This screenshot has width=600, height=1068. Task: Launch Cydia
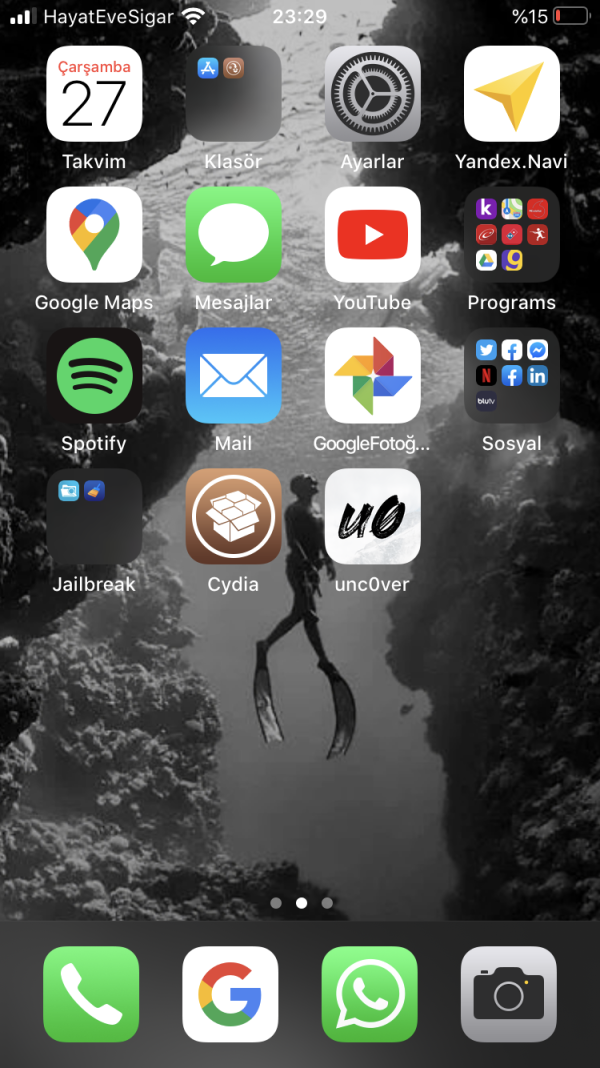click(x=233, y=517)
